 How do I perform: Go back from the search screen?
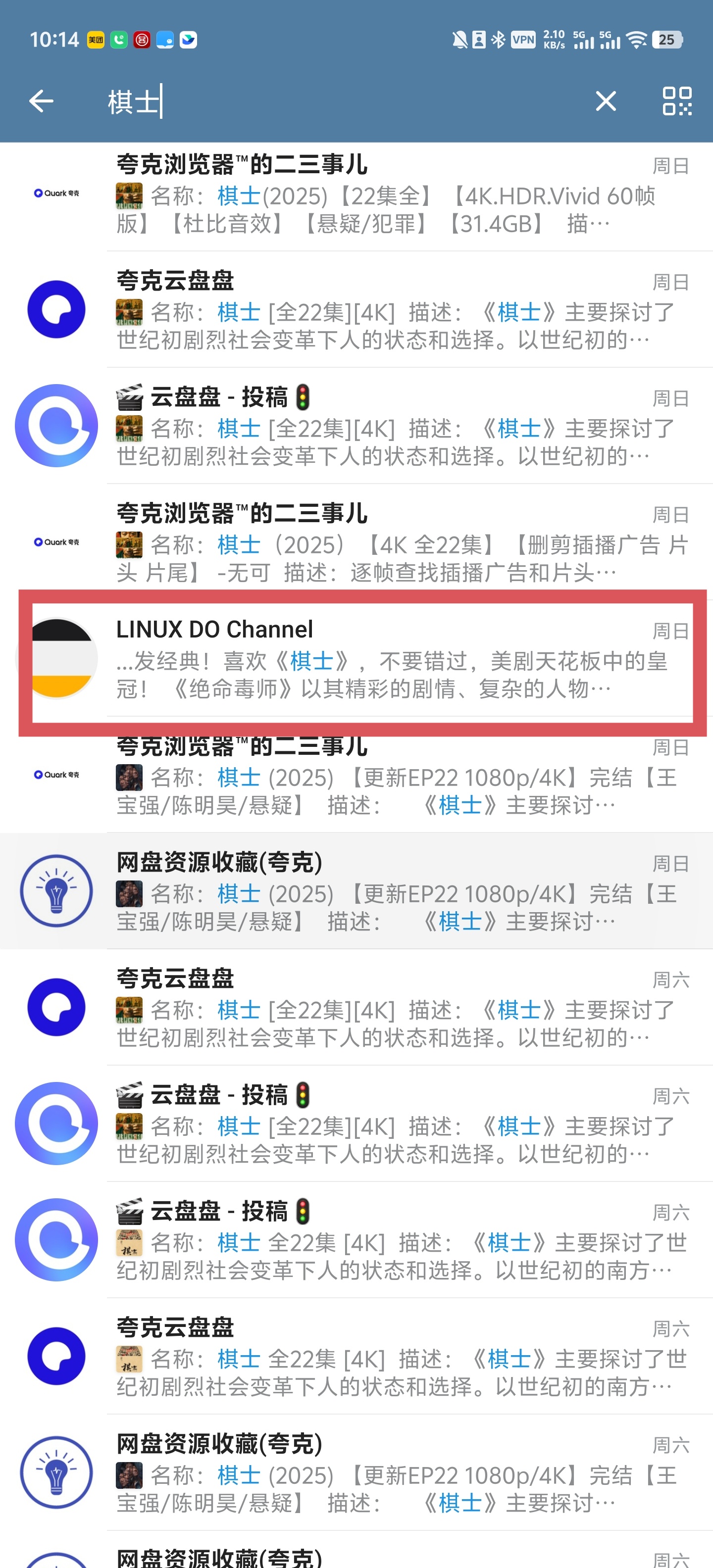[42, 101]
